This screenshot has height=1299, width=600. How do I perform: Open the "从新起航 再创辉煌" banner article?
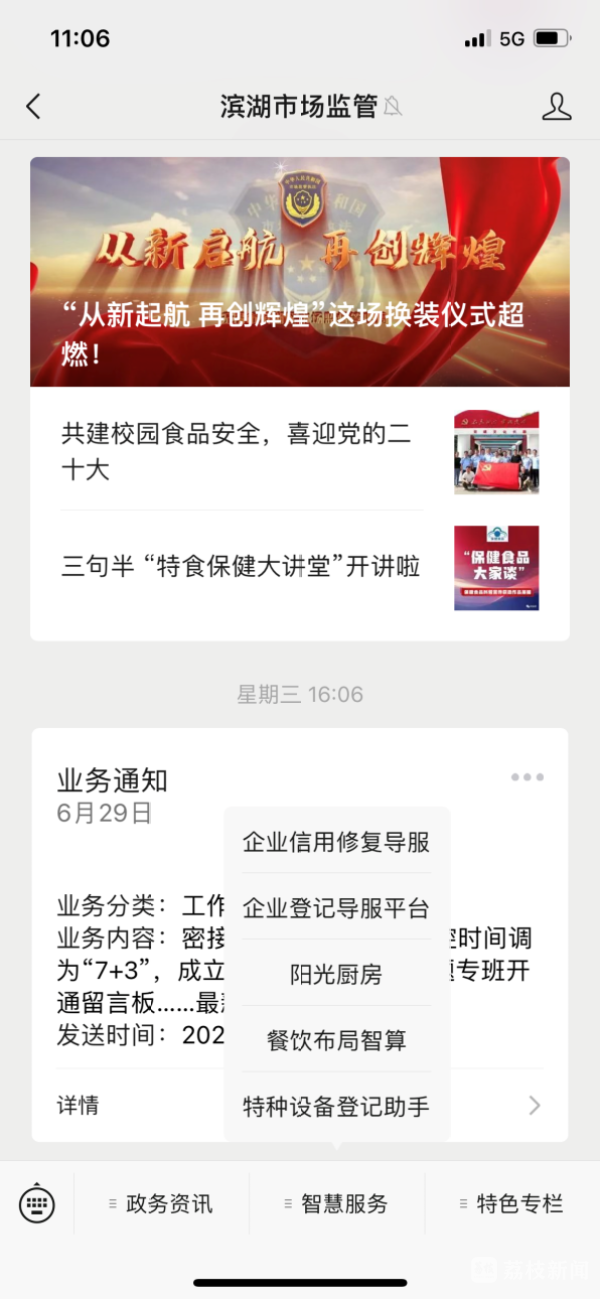(300, 272)
